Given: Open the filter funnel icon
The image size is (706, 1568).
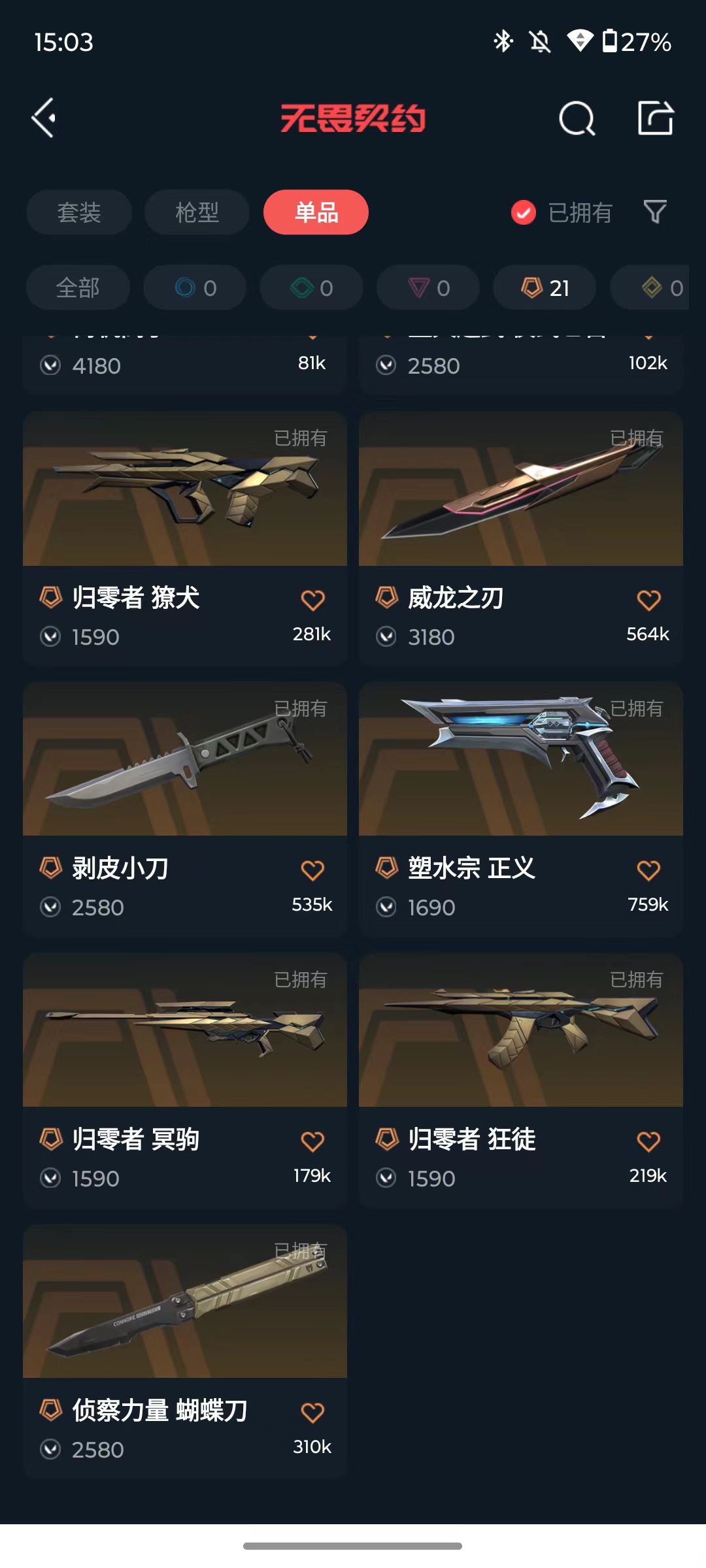Looking at the screenshot, I should coord(655,212).
